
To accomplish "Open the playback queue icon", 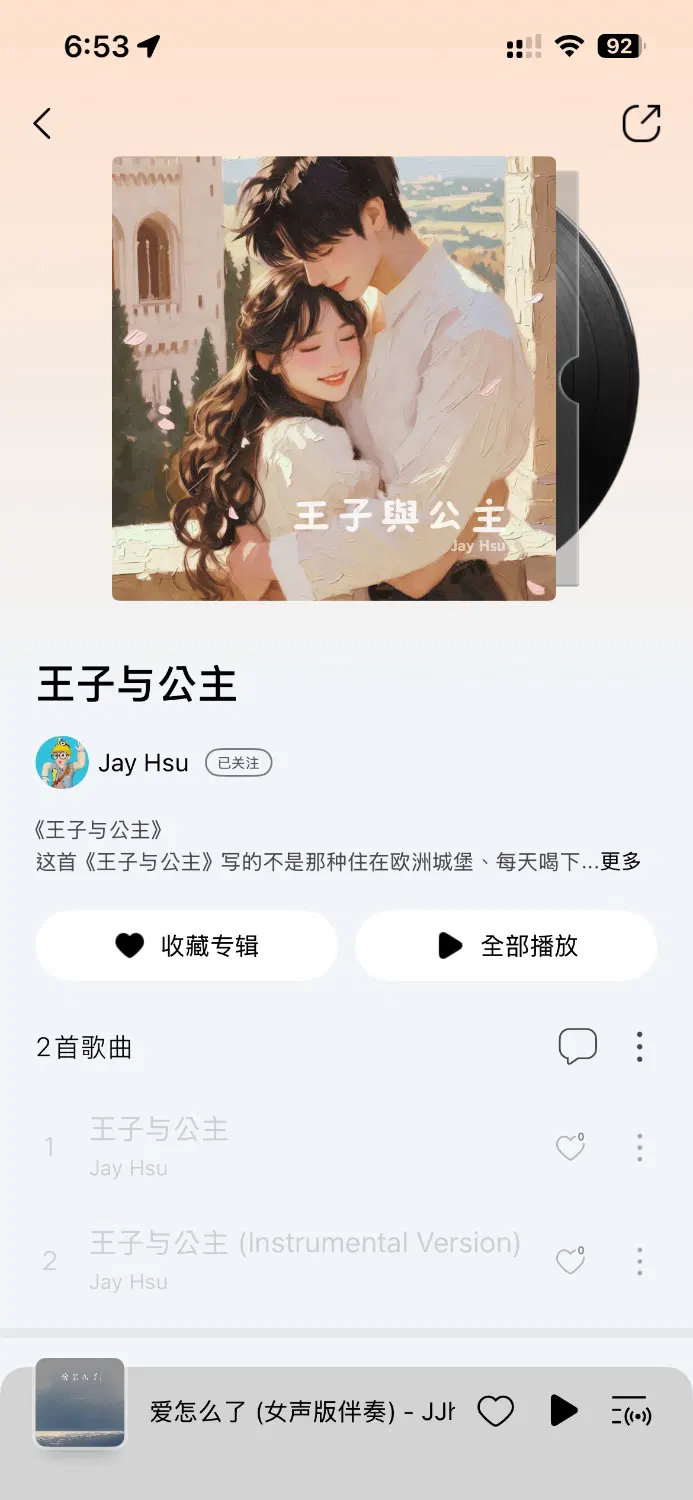I will click(630, 1411).
